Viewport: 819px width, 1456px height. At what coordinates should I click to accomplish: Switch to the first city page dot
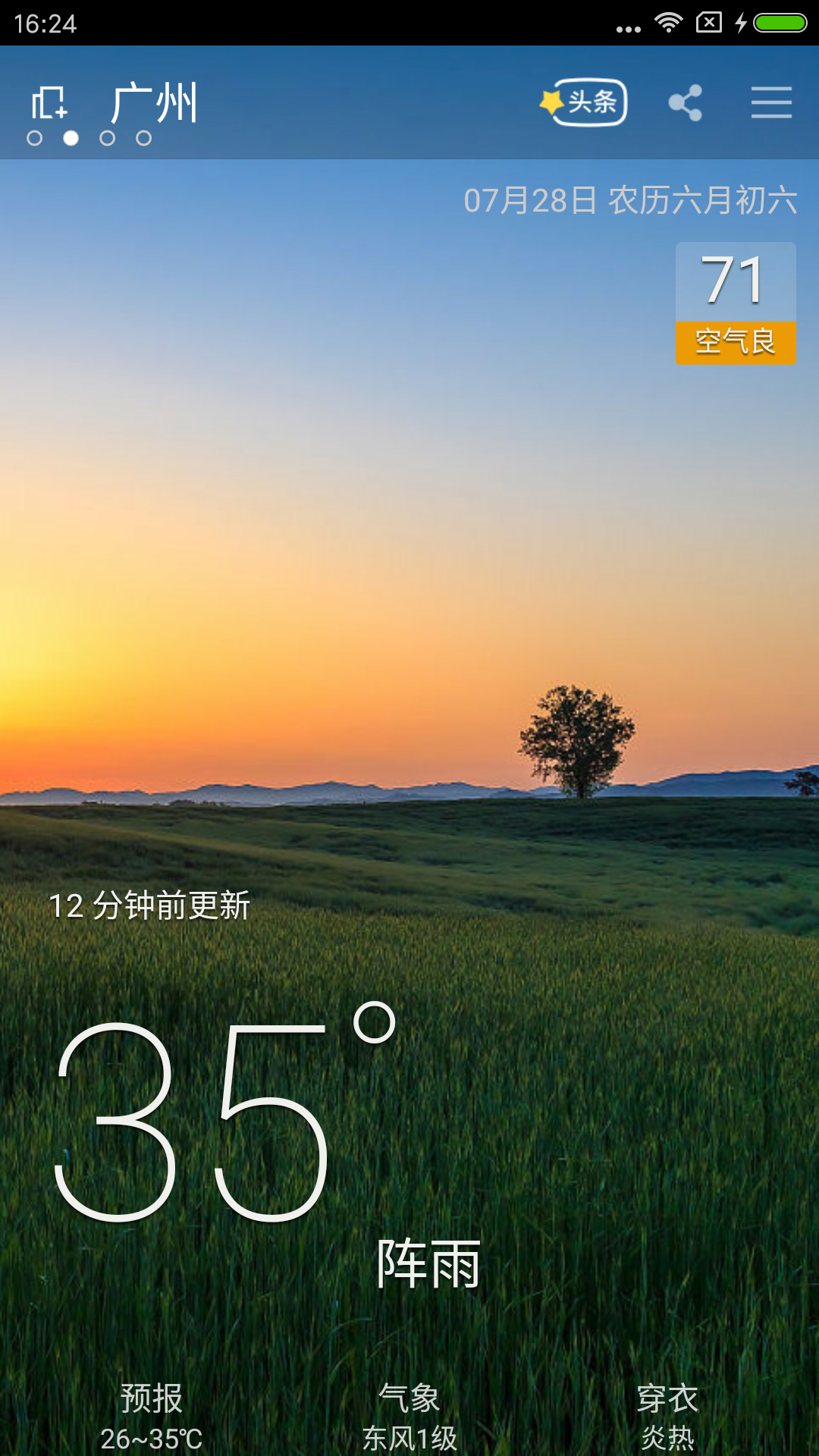pos(34,139)
